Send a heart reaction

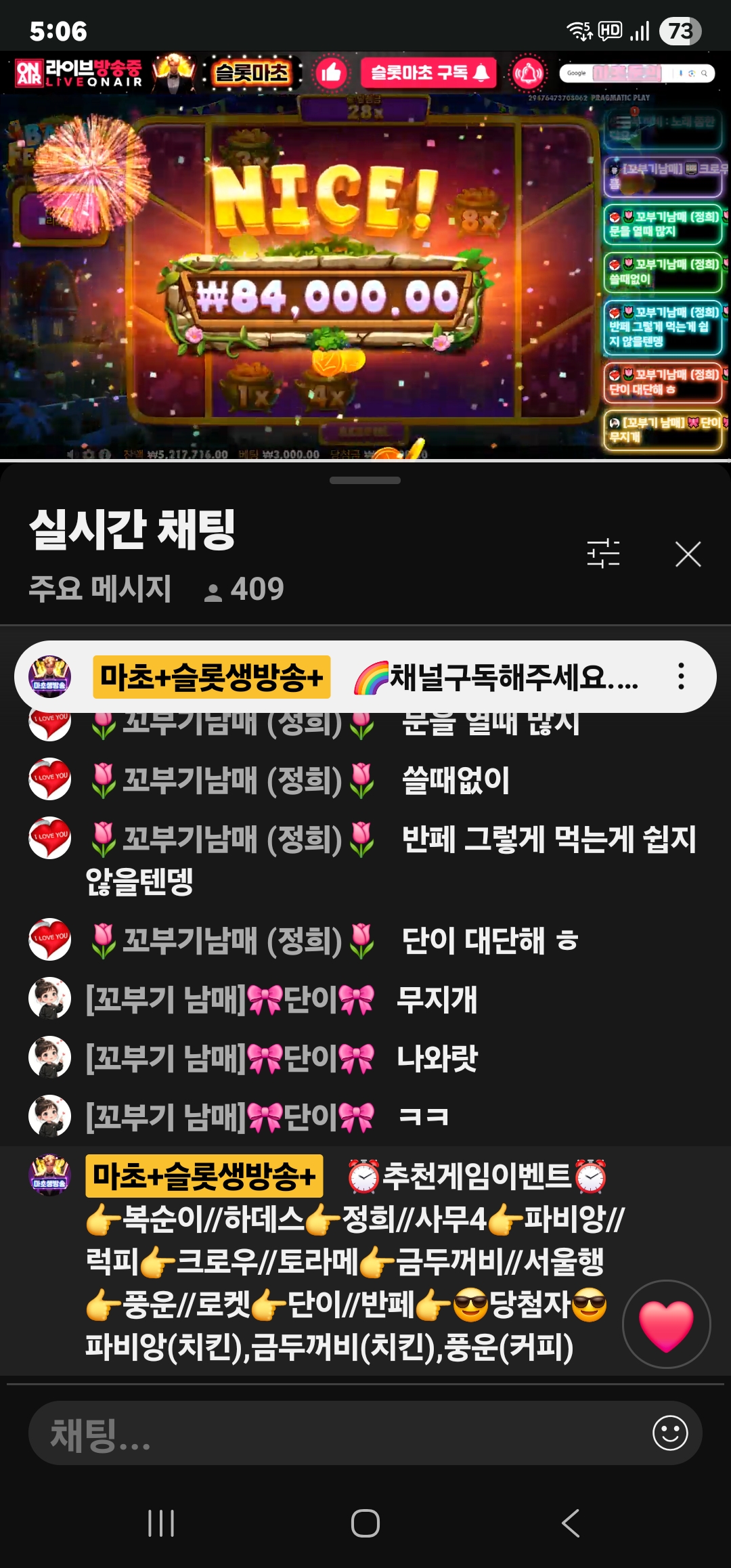[x=666, y=1324]
